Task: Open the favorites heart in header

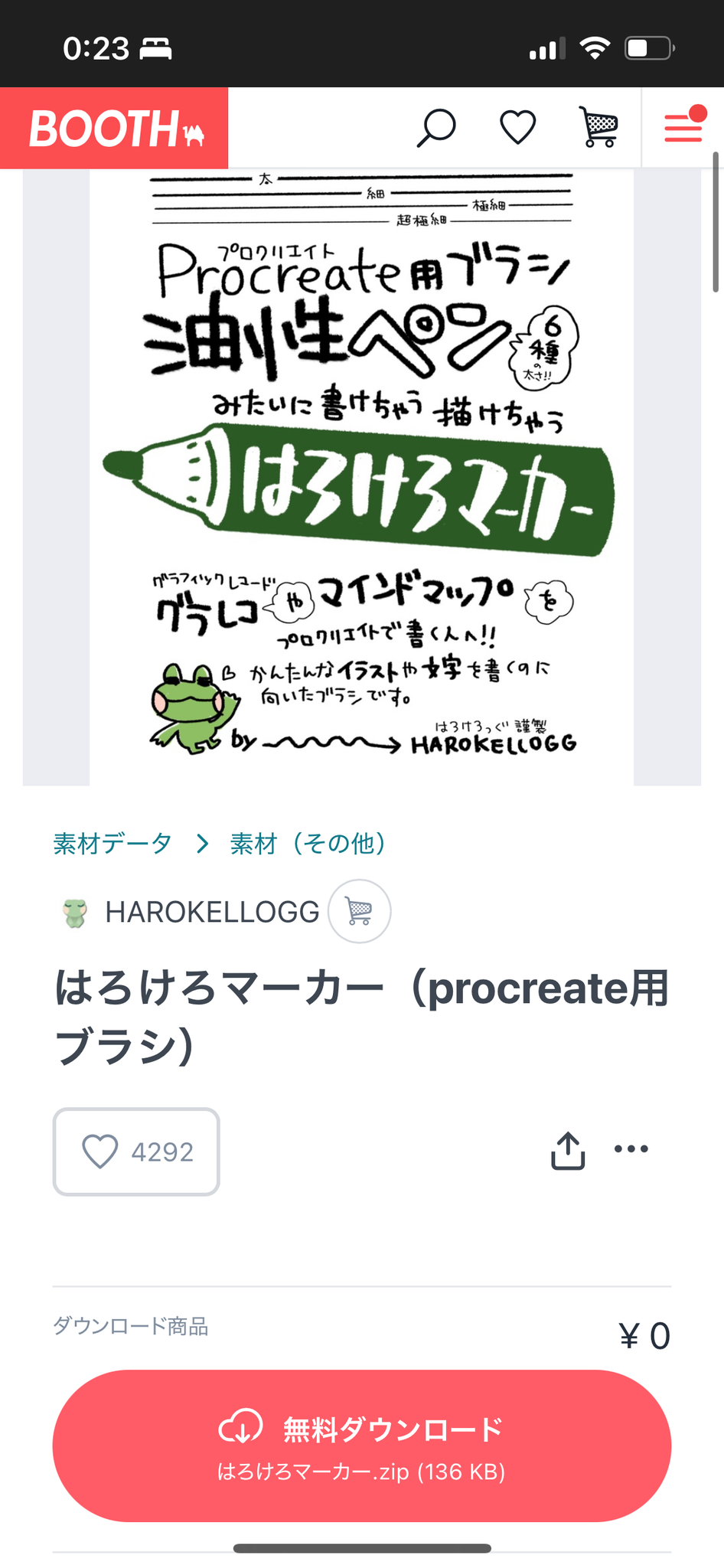Action: [x=518, y=127]
